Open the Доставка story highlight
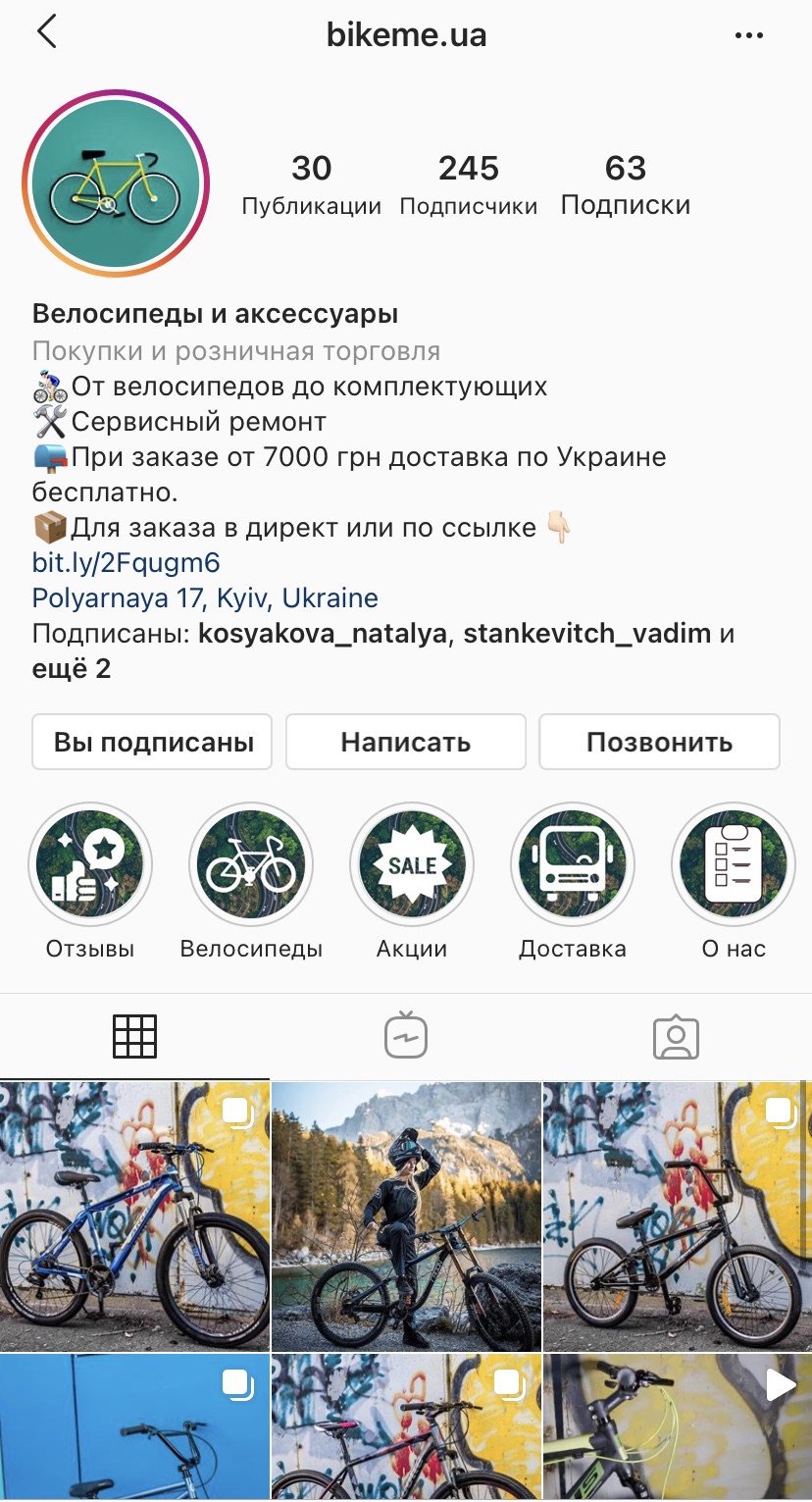The width and height of the screenshot is (812, 1502). [573, 865]
